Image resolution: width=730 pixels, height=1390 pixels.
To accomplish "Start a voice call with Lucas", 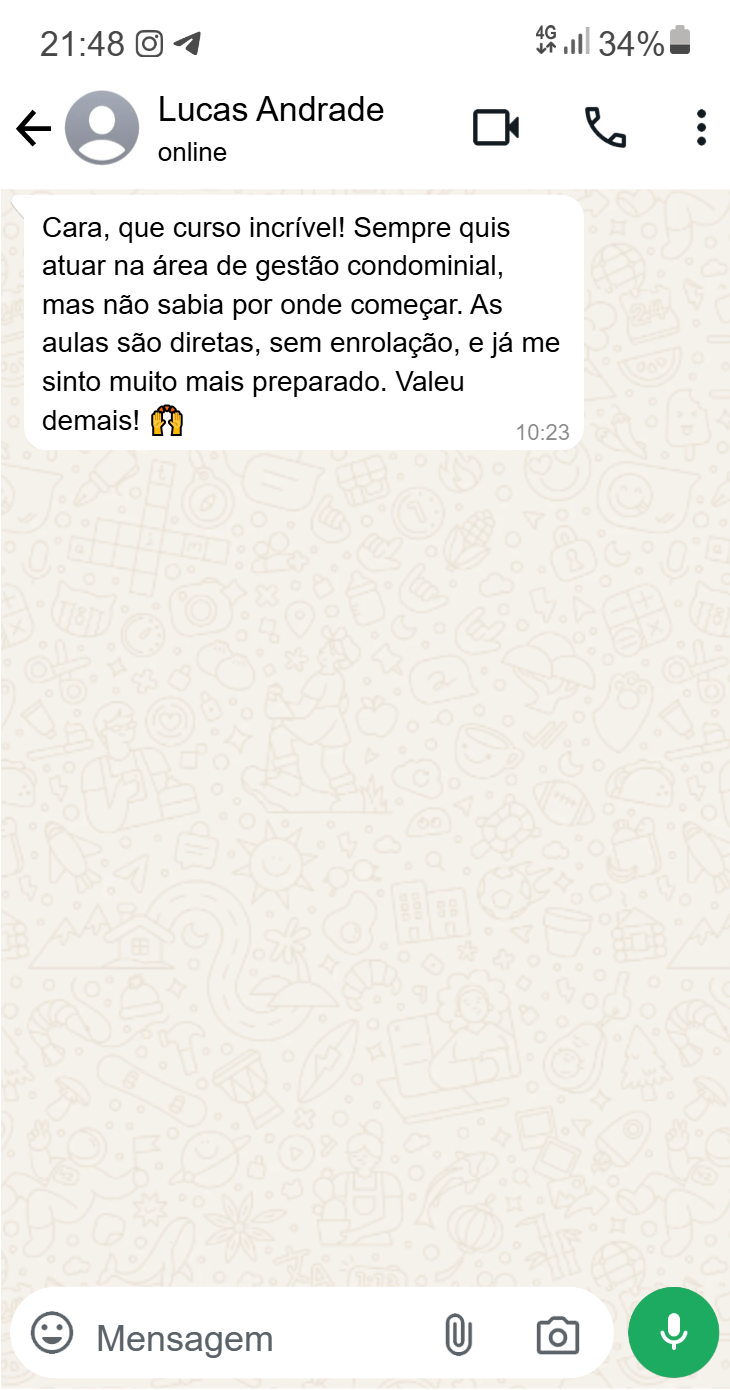I will point(605,128).
